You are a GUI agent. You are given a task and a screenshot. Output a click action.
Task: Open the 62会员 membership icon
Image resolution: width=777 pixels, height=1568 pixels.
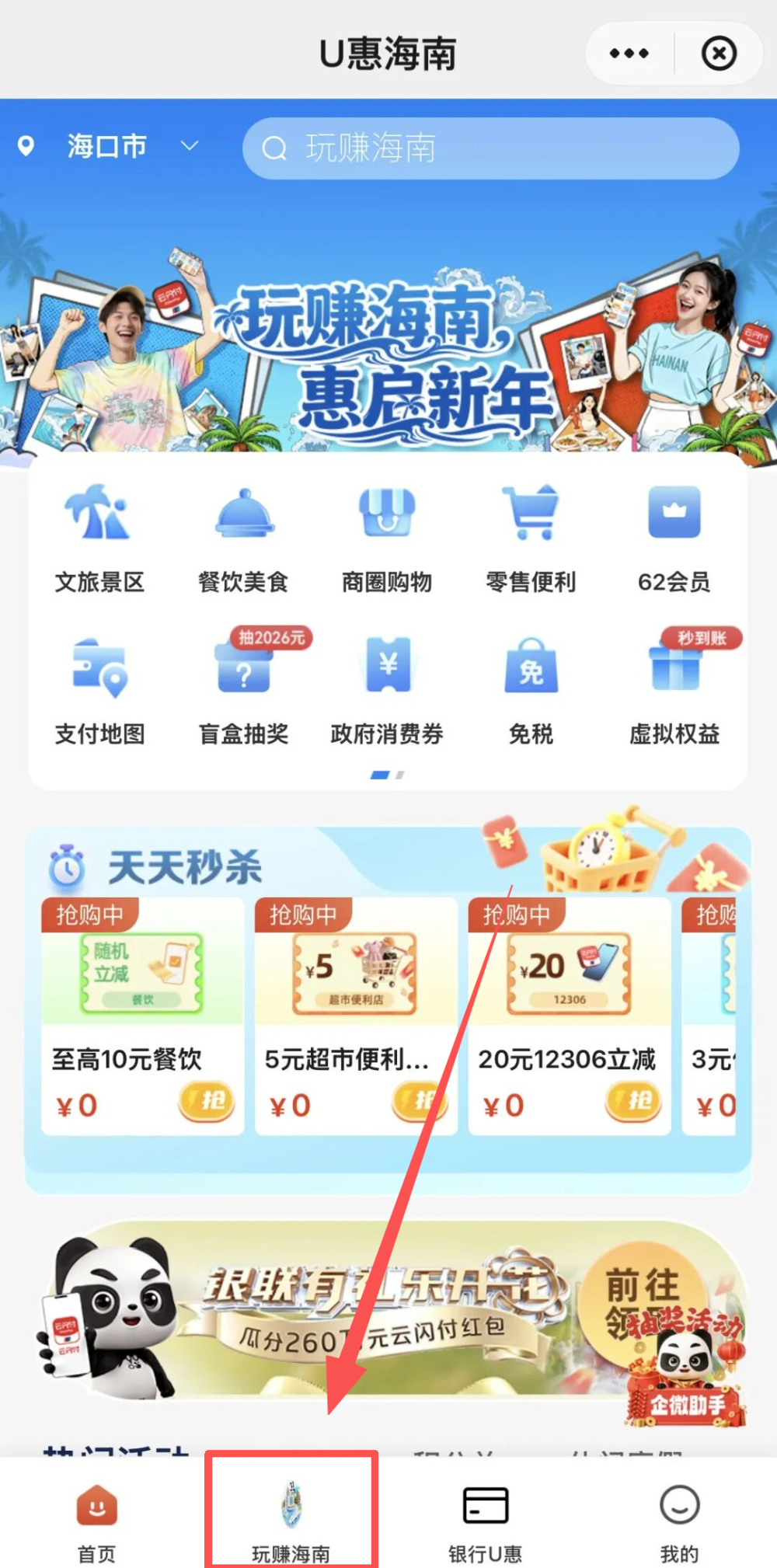click(x=673, y=536)
